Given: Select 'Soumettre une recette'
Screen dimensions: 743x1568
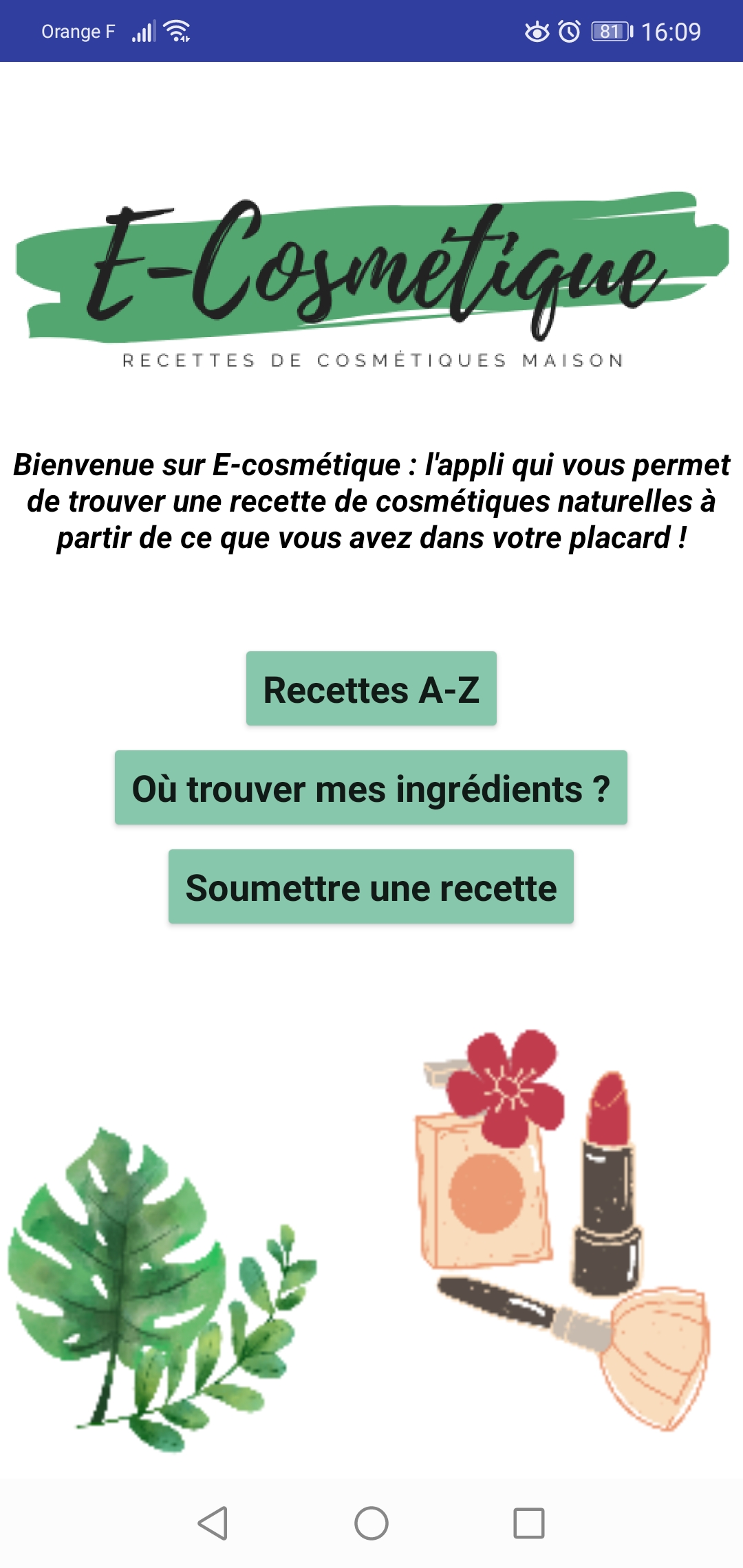Looking at the screenshot, I should (371, 887).
